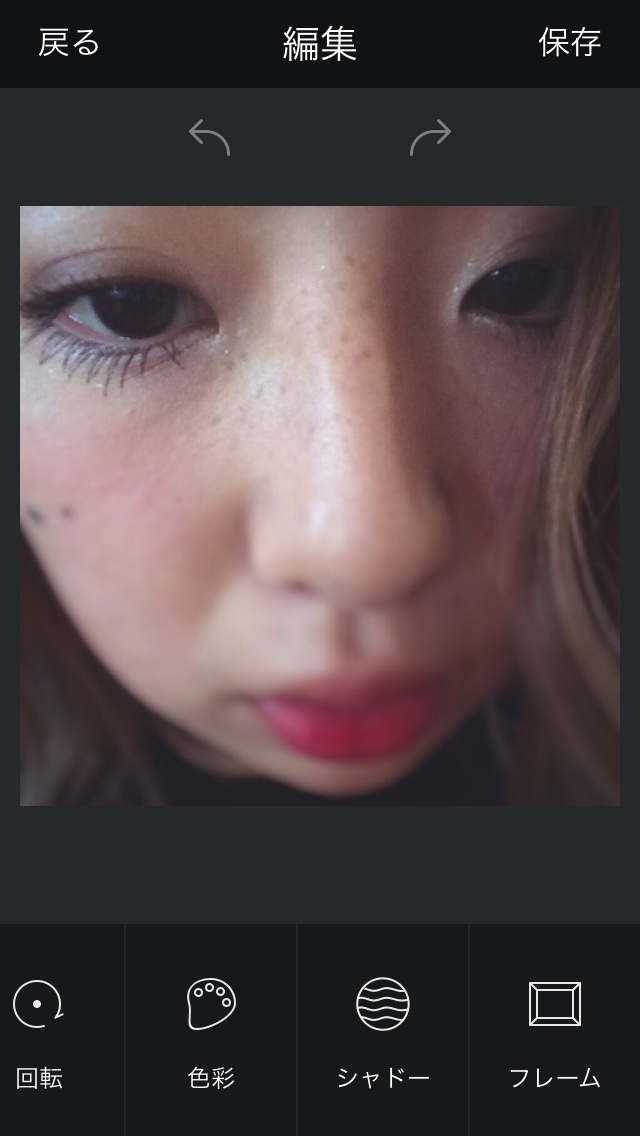
Task: Choose the フレーム frame tool
Action: coord(555,1030)
